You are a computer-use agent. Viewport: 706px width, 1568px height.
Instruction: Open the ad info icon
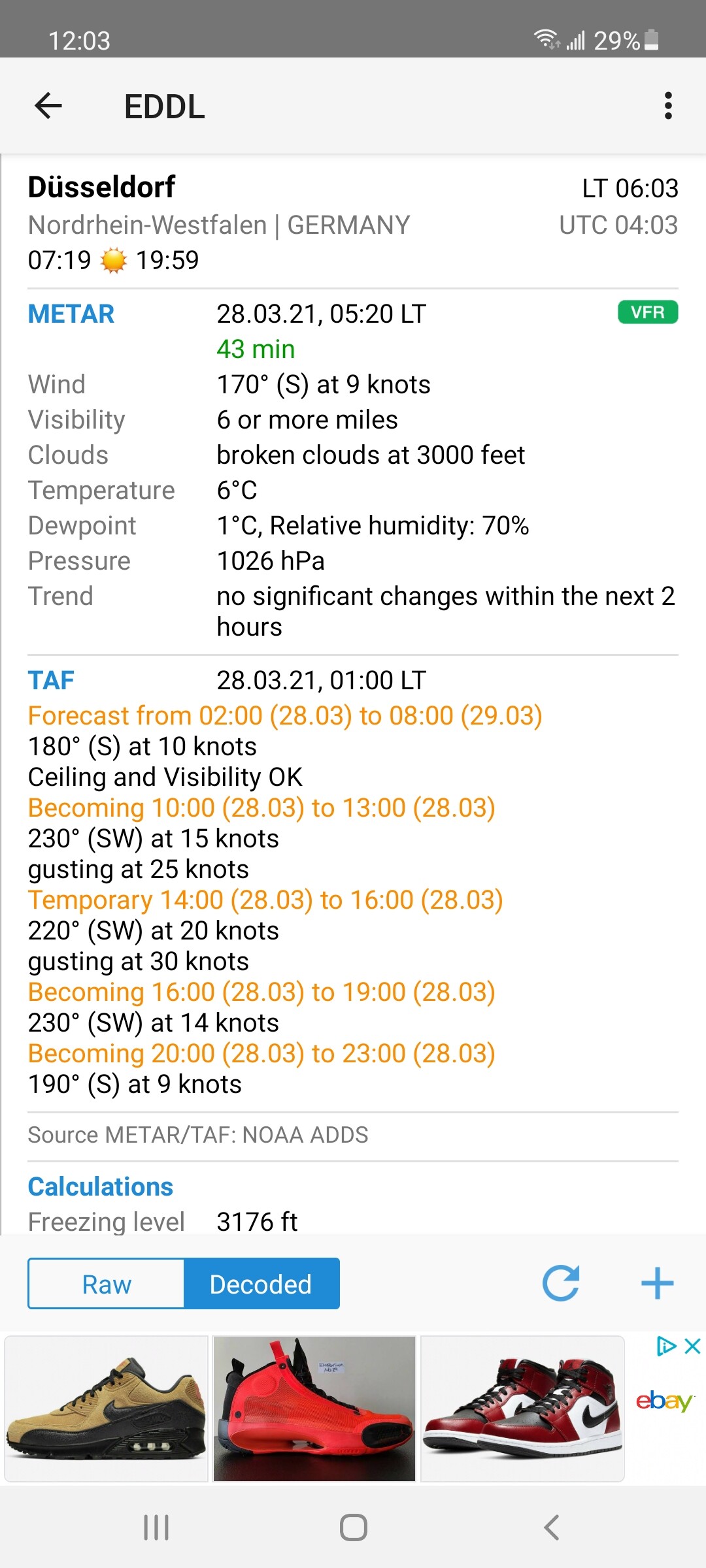pyautogui.click(x=666, y=1347)
